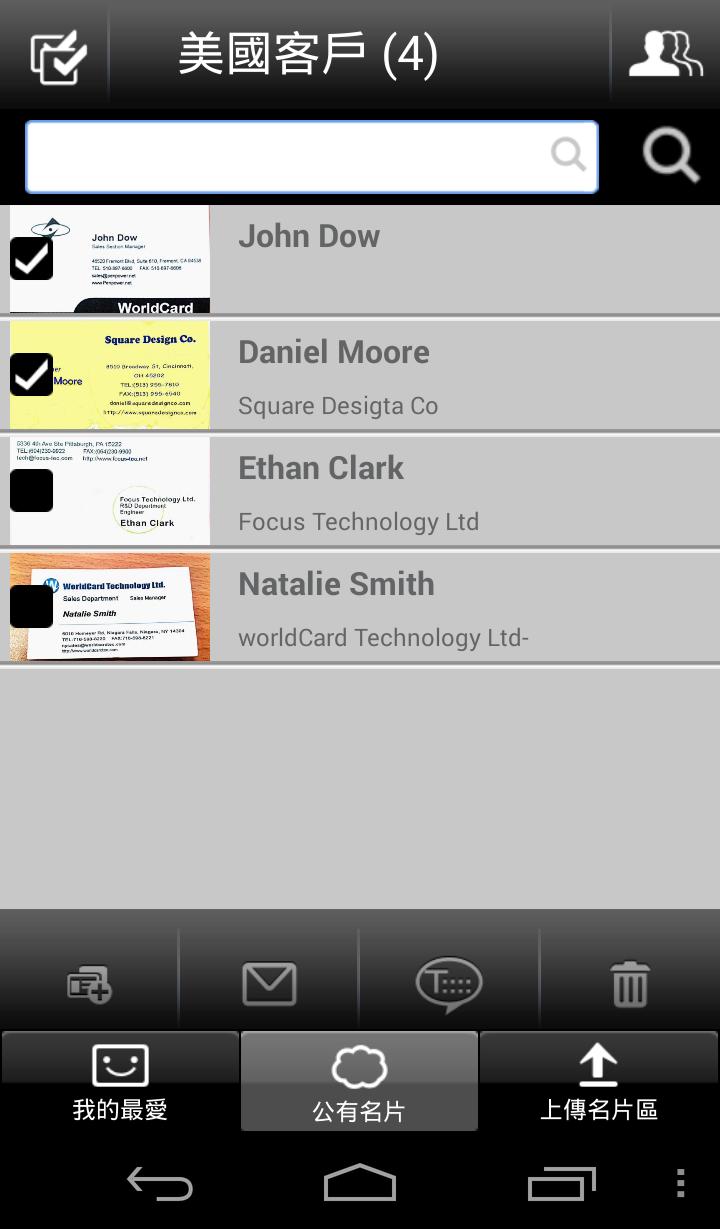The image size is (720, 1229).
Task: Focus the card search field
Action: tap(290, 157)
